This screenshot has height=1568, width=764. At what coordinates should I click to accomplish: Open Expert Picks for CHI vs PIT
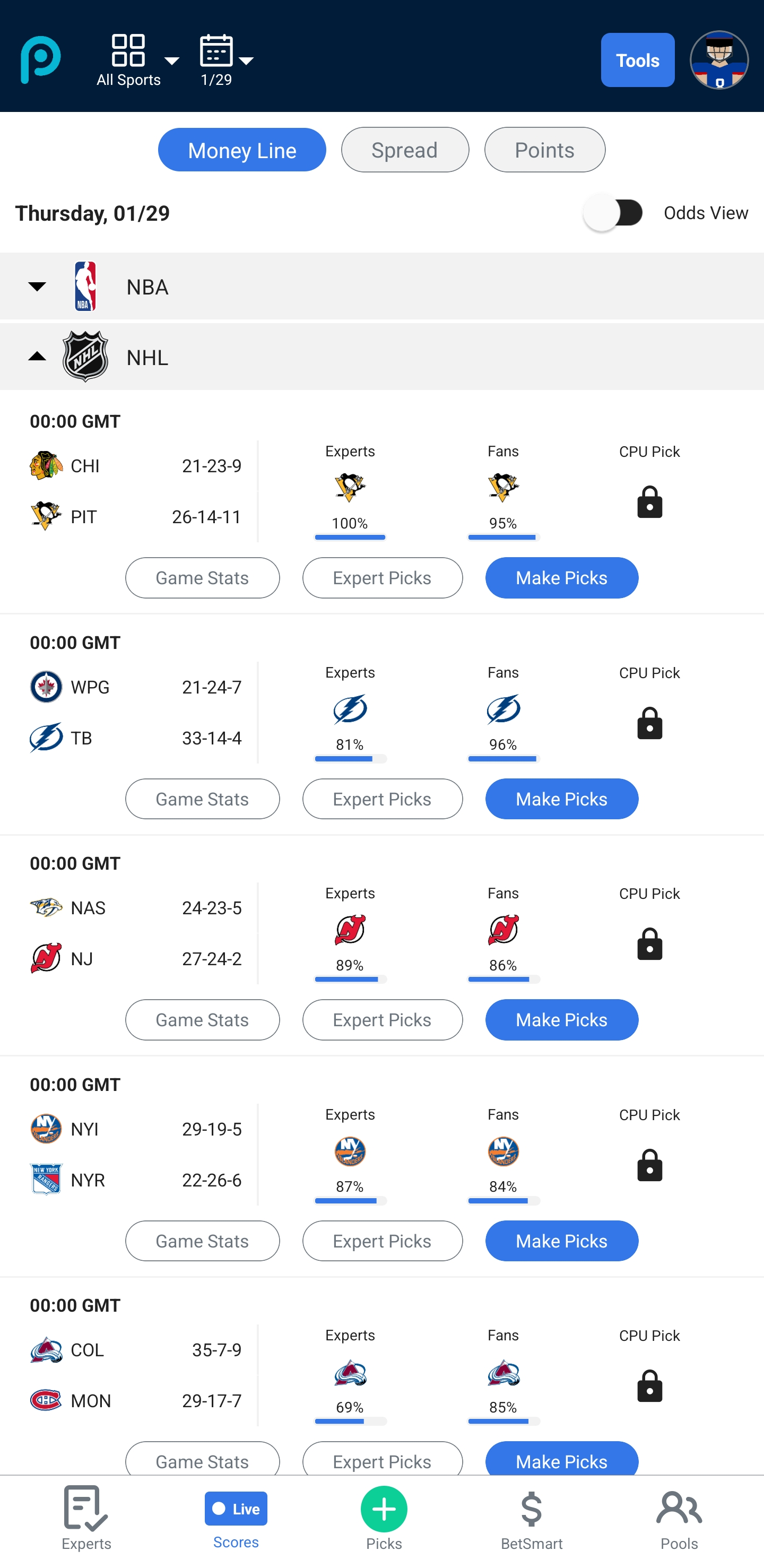click(x=381, y=578)
